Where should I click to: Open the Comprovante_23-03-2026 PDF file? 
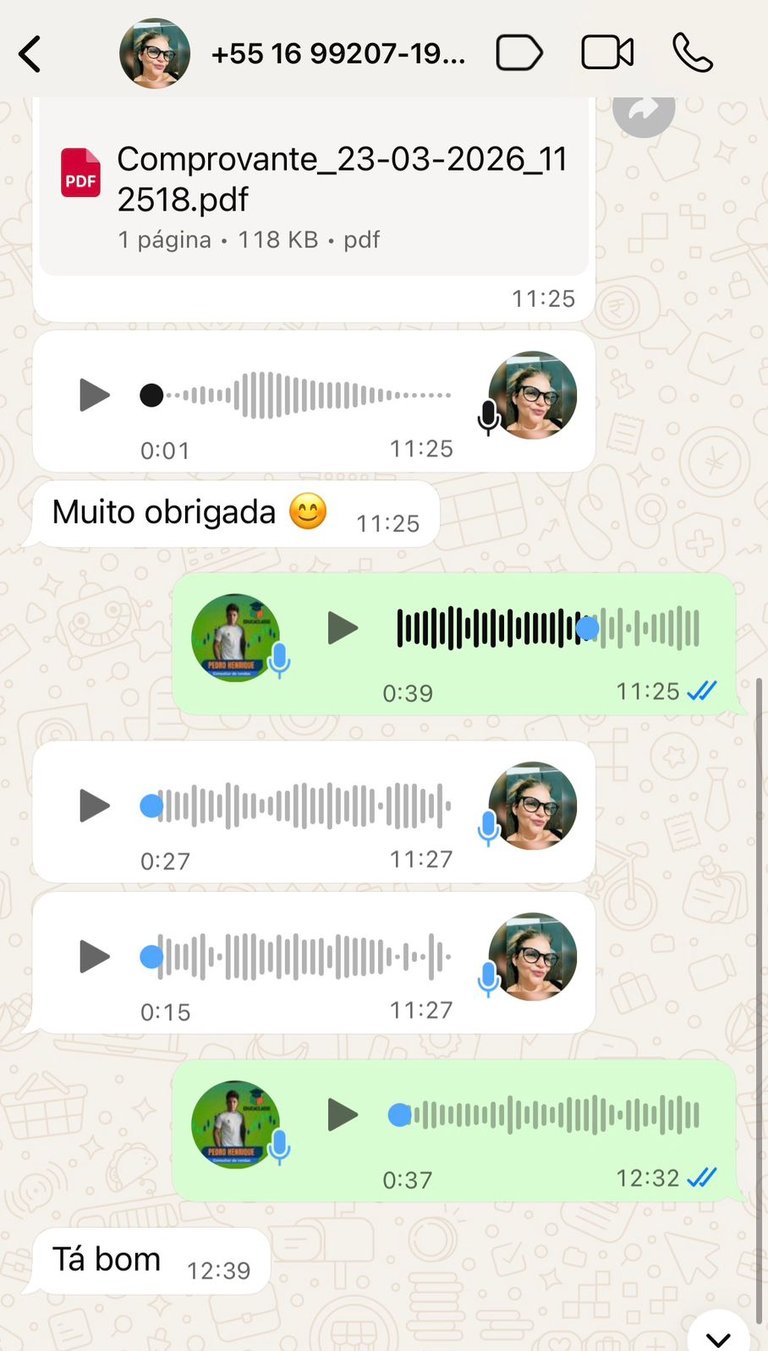[314, 192]
